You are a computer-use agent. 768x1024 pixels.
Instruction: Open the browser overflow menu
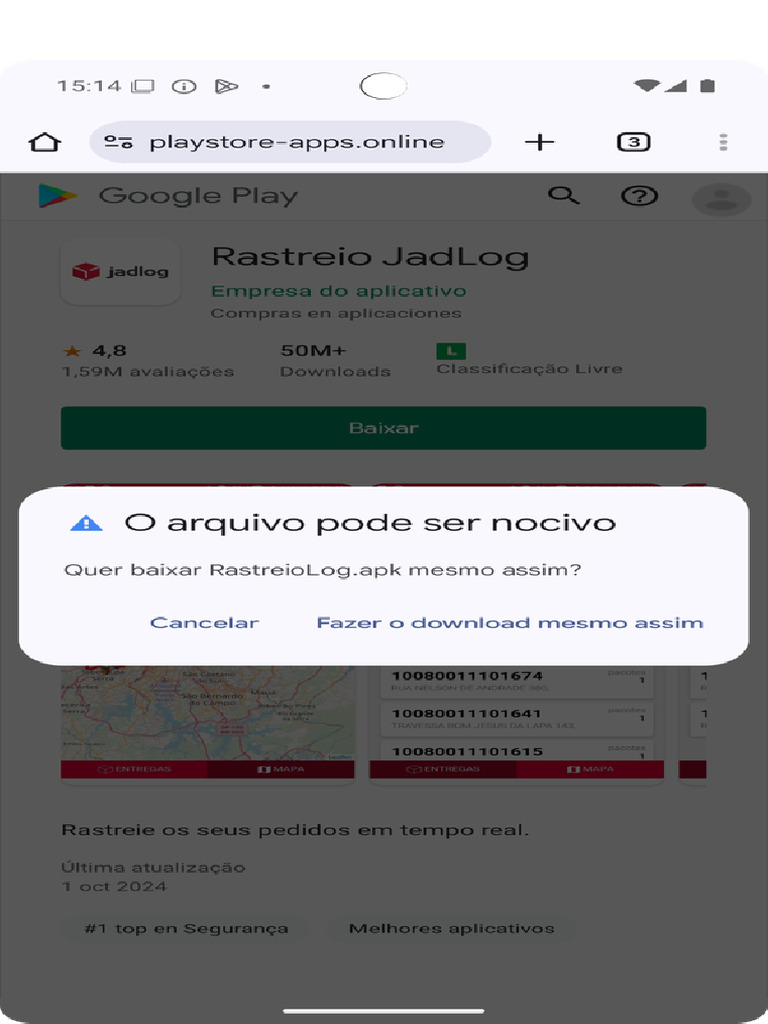click(723, 142)
